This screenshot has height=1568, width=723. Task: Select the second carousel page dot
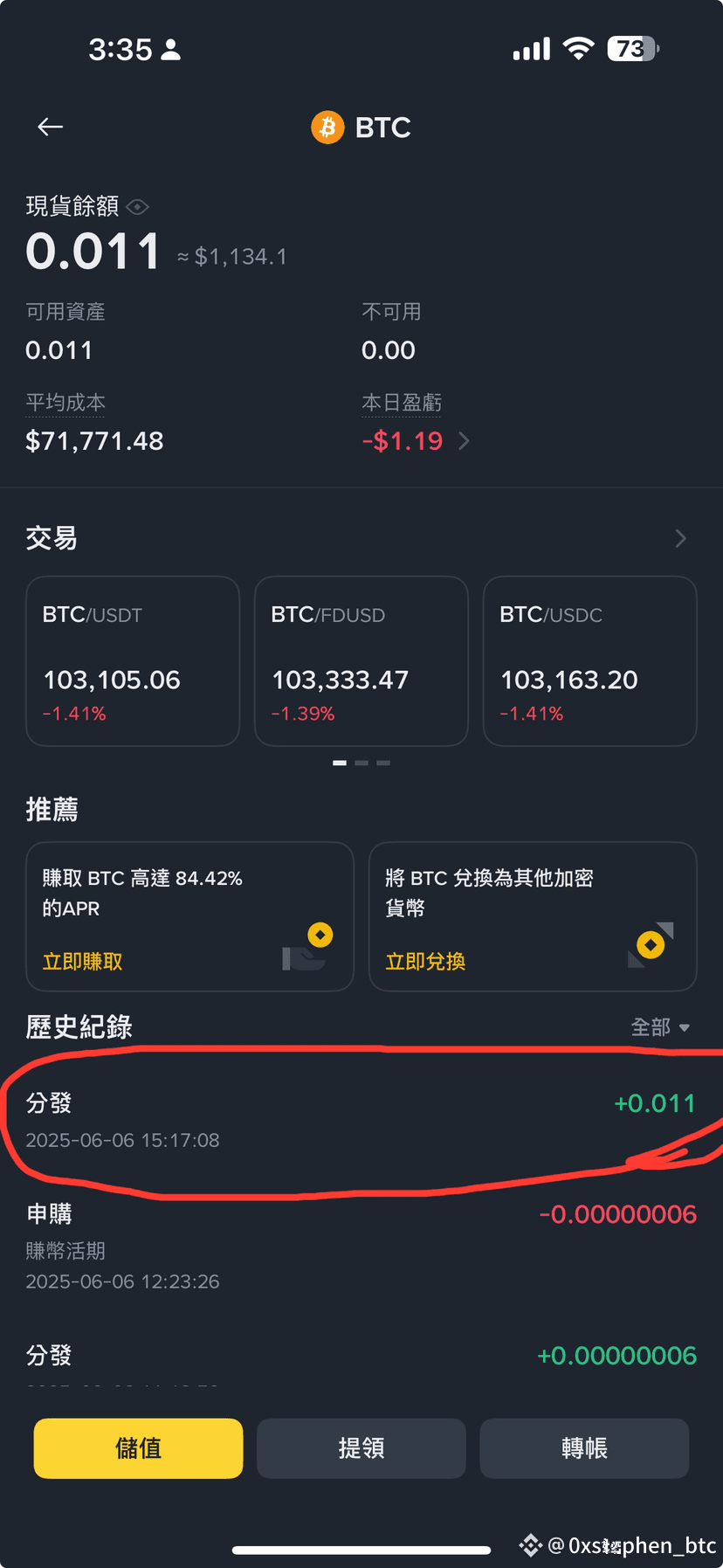[x=361, y=763]
